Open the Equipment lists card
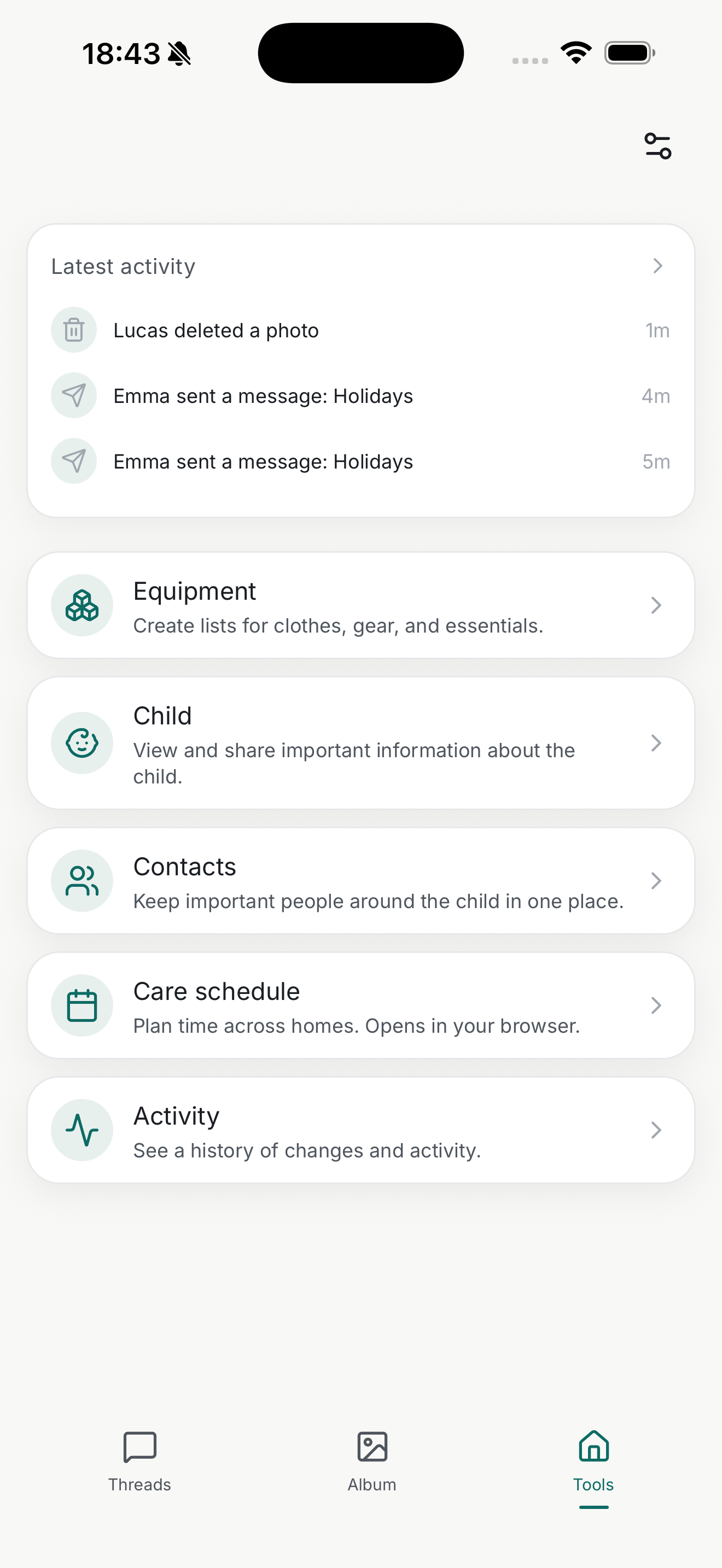Viewport: 722px width, 1568px height. [360, 606]
